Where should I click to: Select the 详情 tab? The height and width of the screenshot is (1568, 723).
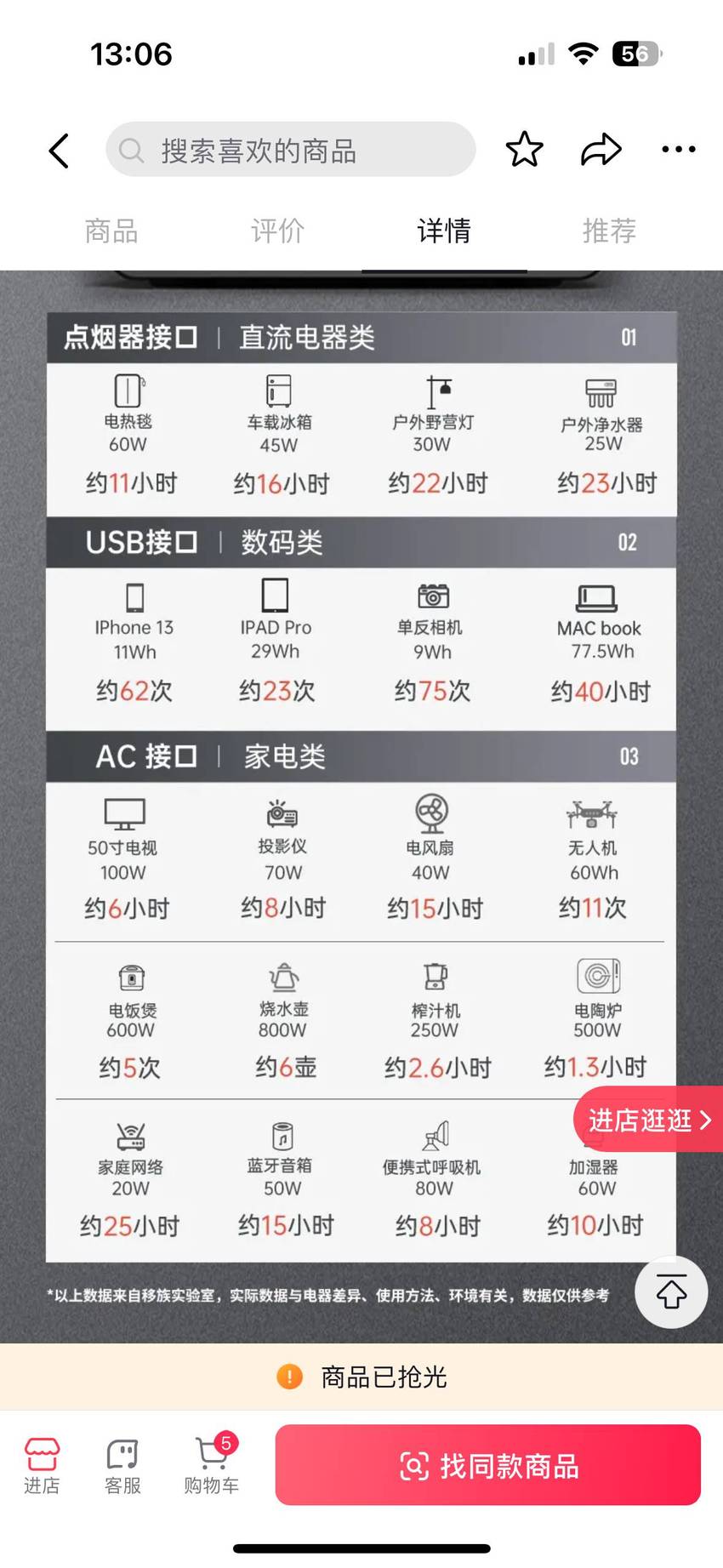pyautogui.click(x=444, y=231)
